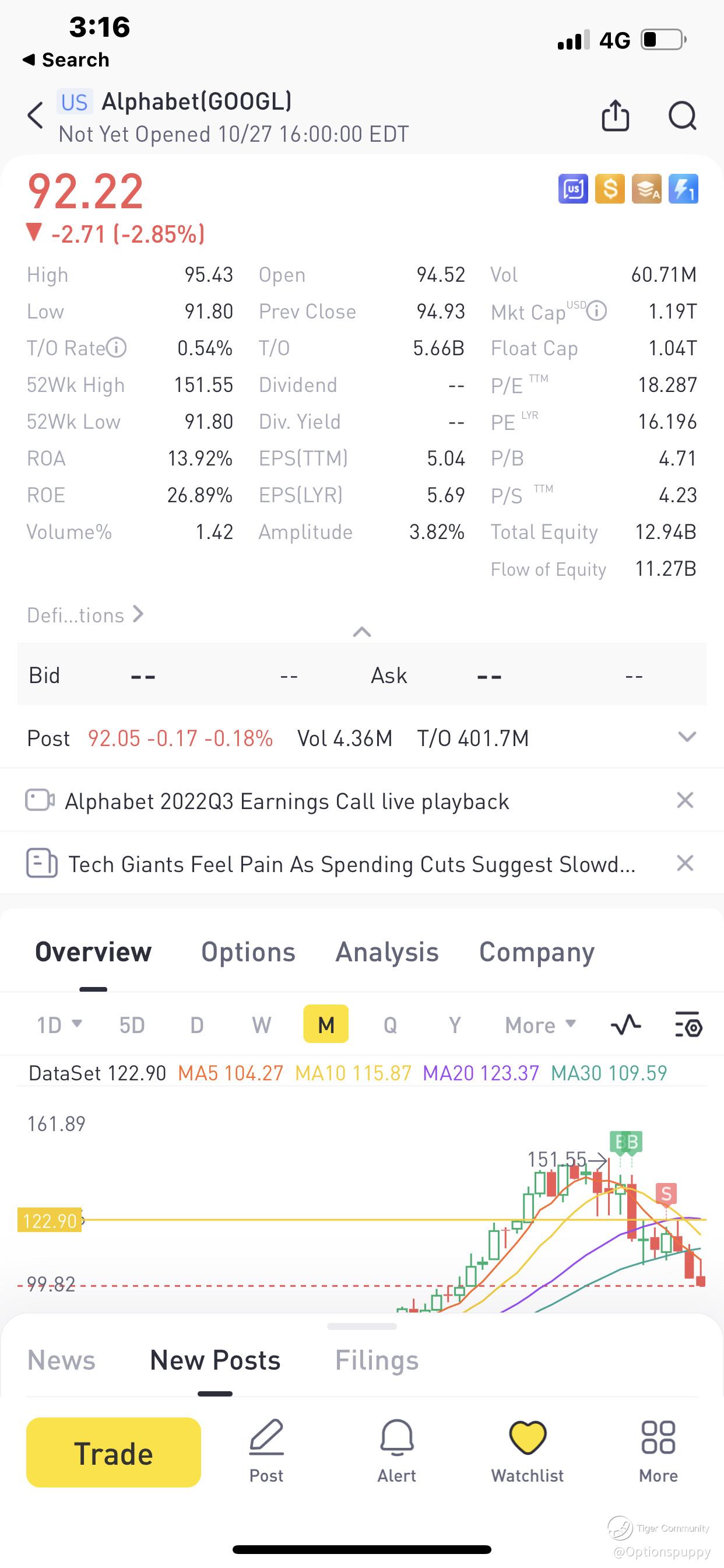Image resolution: width=724 pixels, height=1568 pixels.
Task: Dismiss the Tech Giants news banner
Action: (x=685, y=863)
